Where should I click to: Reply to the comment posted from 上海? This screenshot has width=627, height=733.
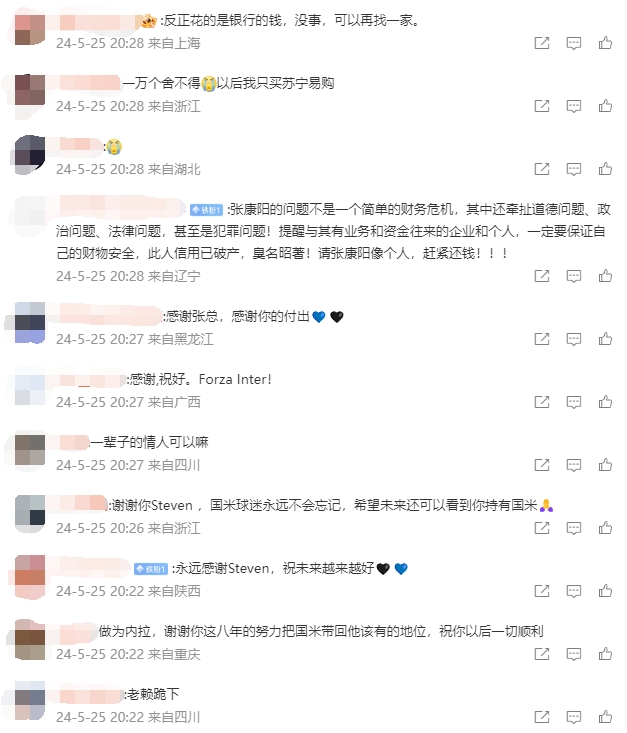tap(574, 44)
